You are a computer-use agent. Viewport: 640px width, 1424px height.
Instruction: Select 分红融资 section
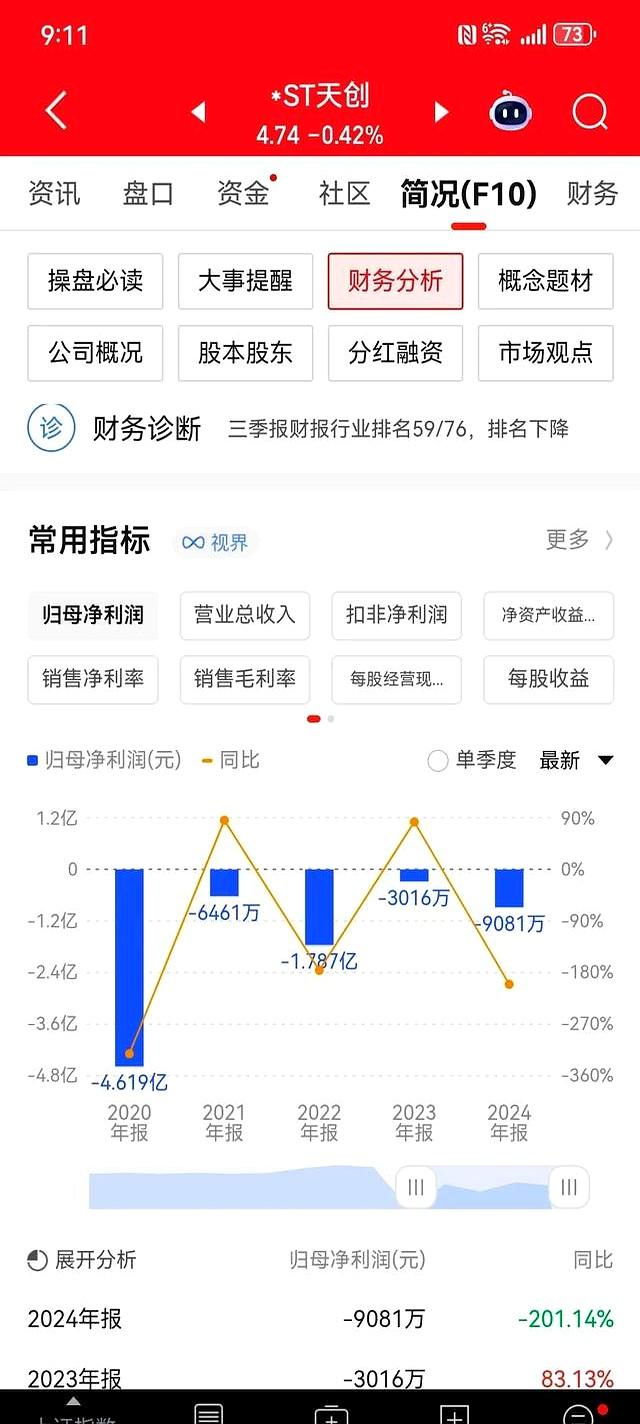tap(395, 353)
